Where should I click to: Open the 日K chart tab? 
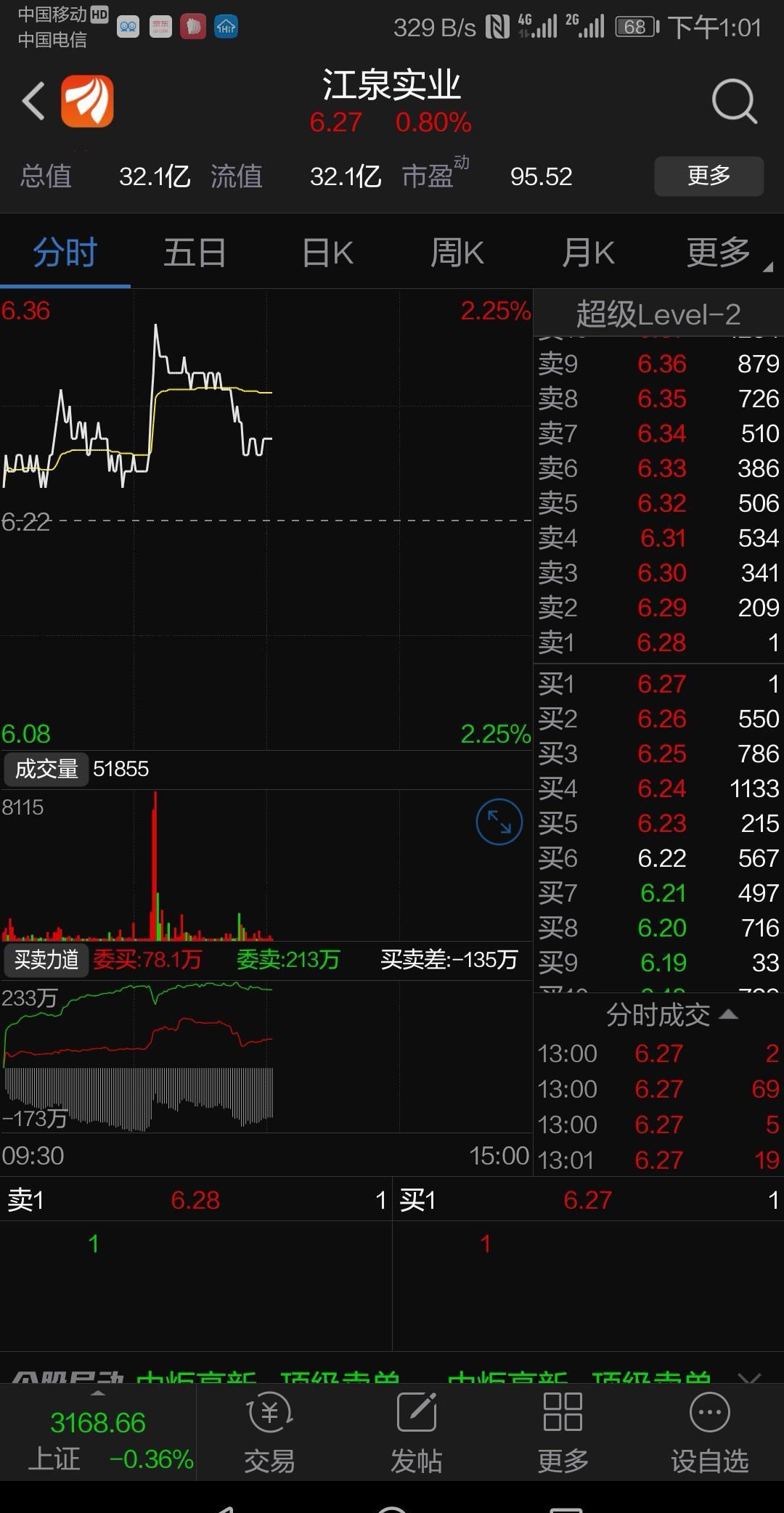point(327,253)
